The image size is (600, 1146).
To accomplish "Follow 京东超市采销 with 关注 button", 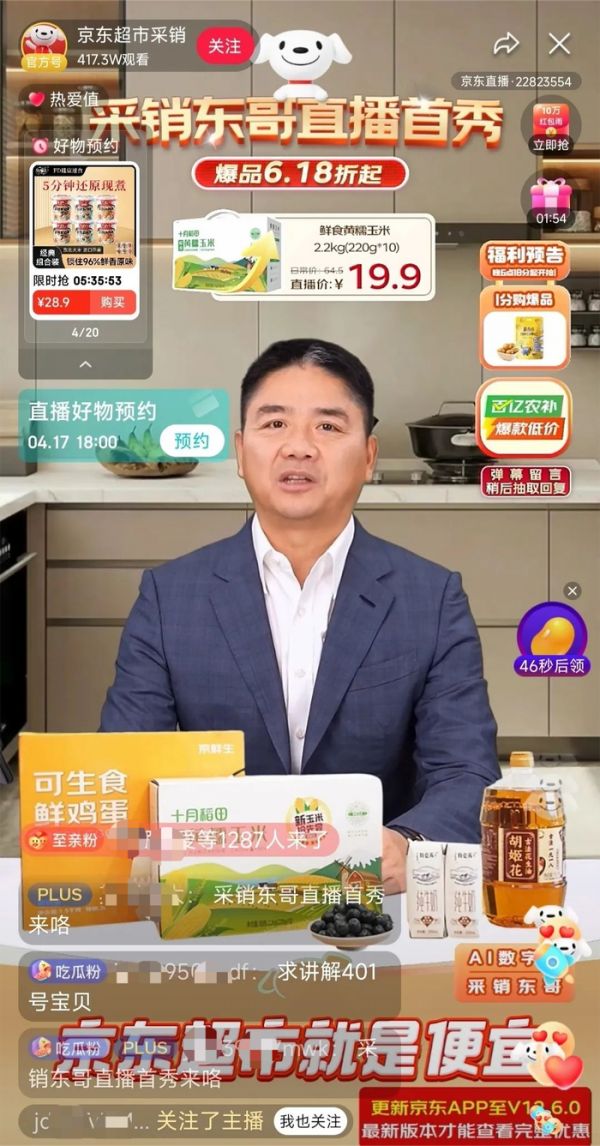I will coord(225,46).
